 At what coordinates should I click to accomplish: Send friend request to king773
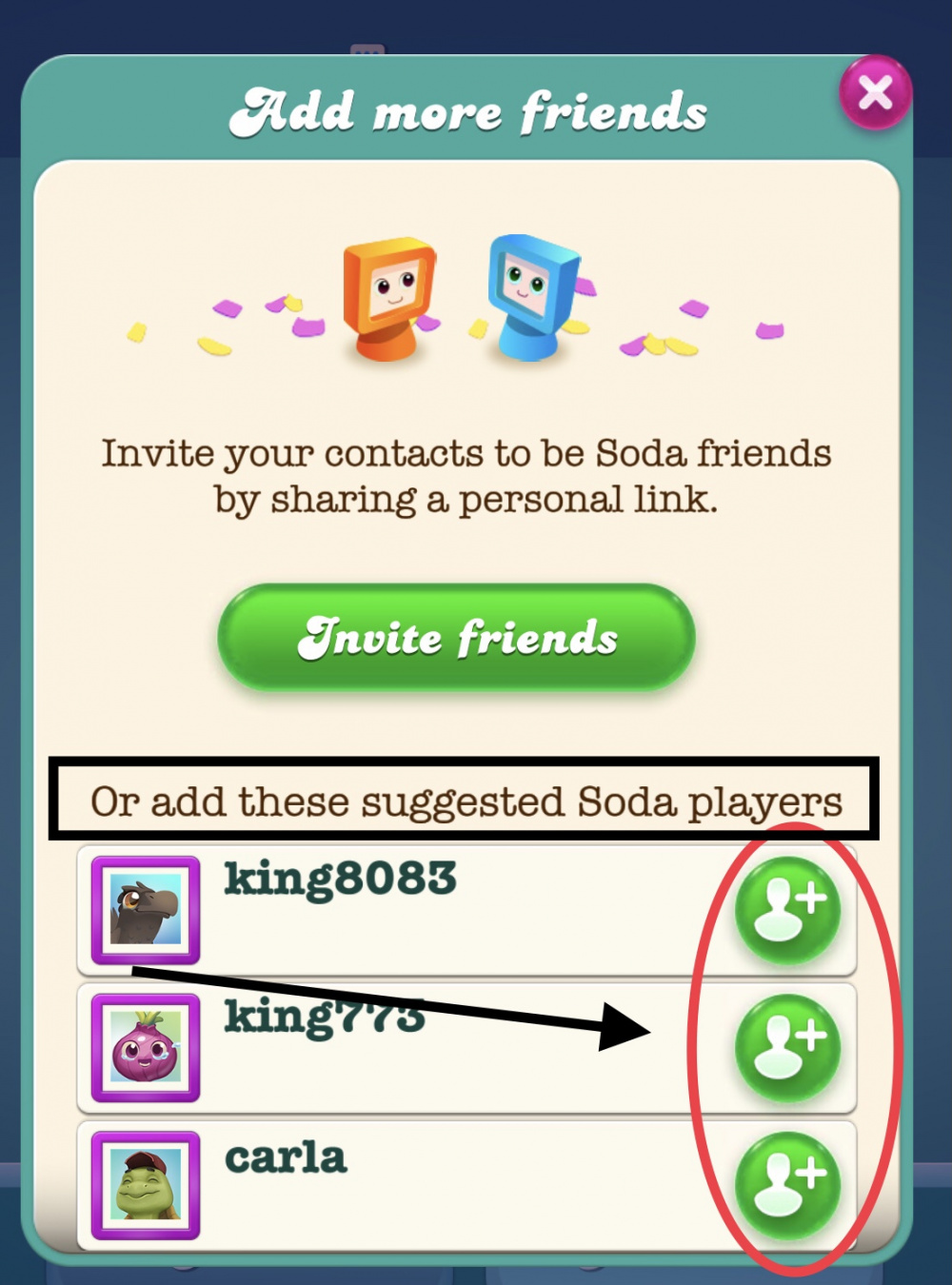pos(787,1048)
